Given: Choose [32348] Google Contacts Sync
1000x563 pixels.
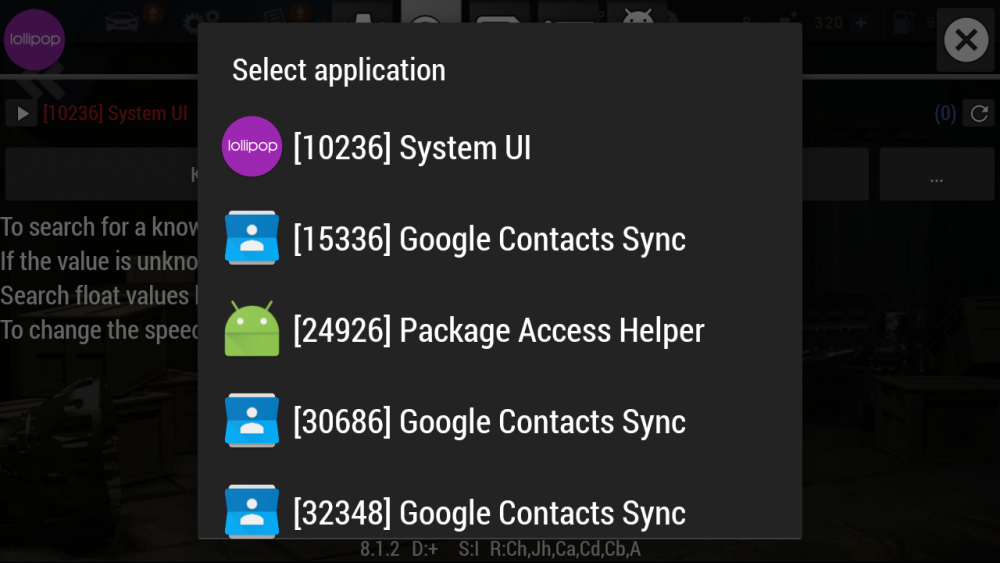Looking at the screenshot, I should [488, 512].
